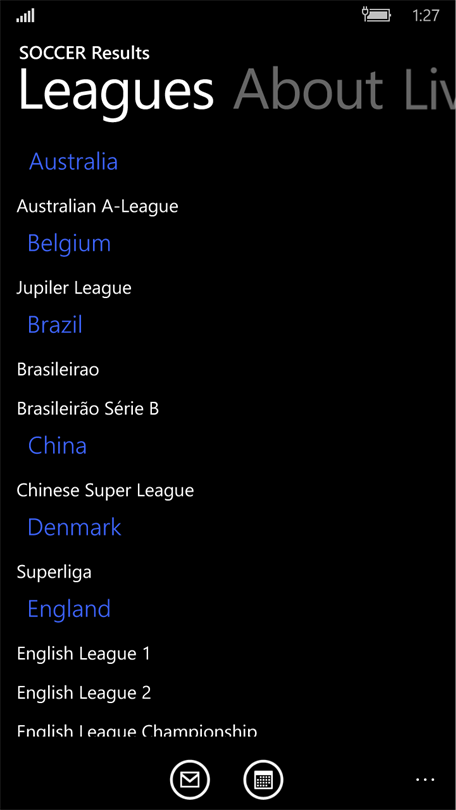Select Brasileirão Série B
Image resolution: width=456 pixels, height=810 pixels.
tap(88, 409)
